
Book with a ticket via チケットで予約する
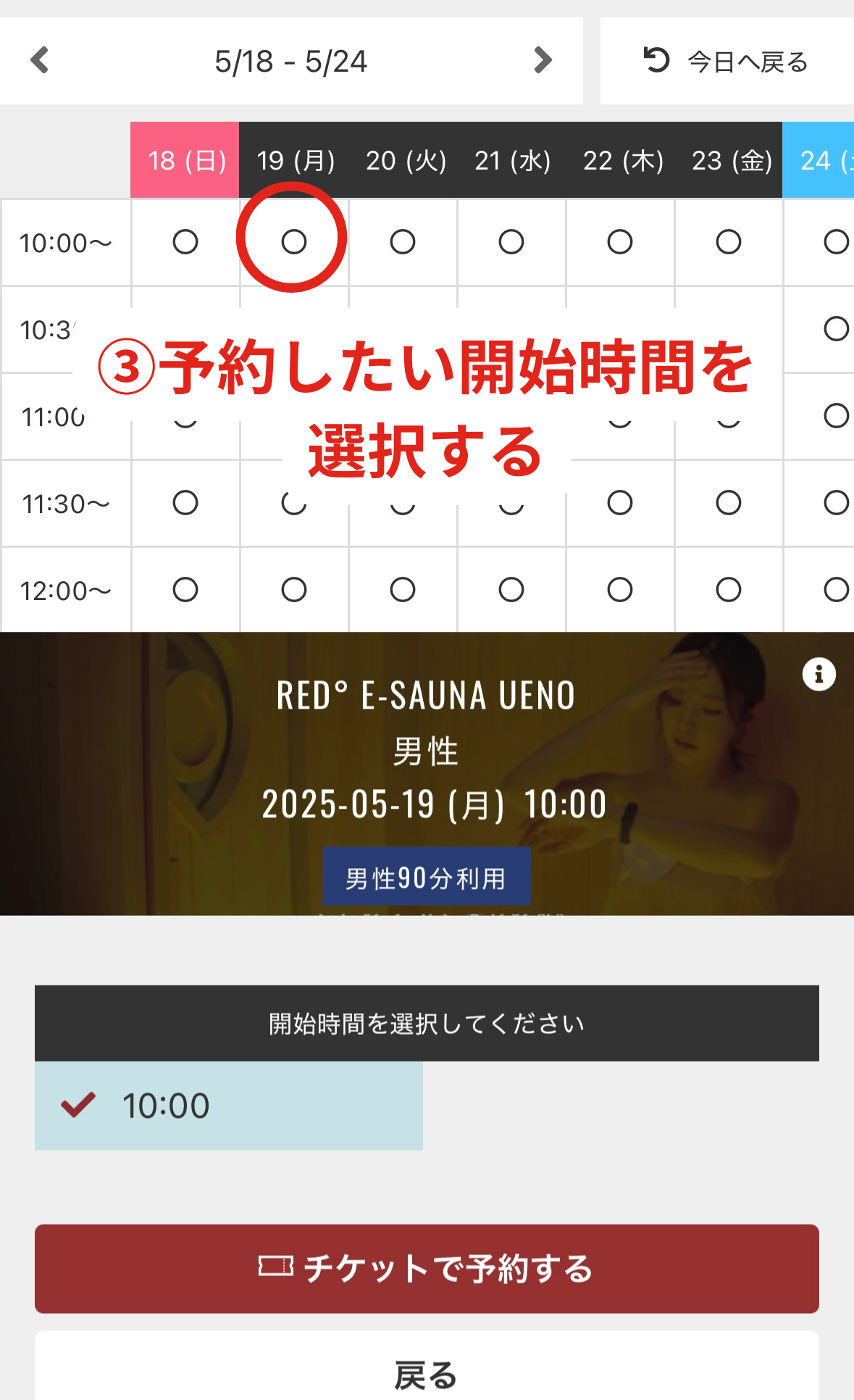(427, 1268)
